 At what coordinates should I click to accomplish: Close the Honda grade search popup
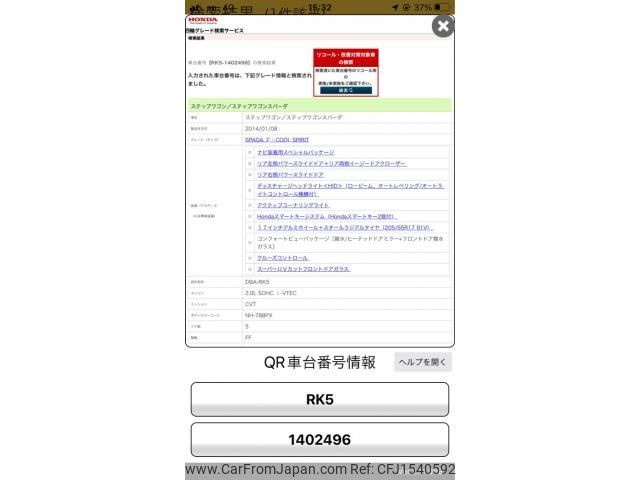click(442, 26)
